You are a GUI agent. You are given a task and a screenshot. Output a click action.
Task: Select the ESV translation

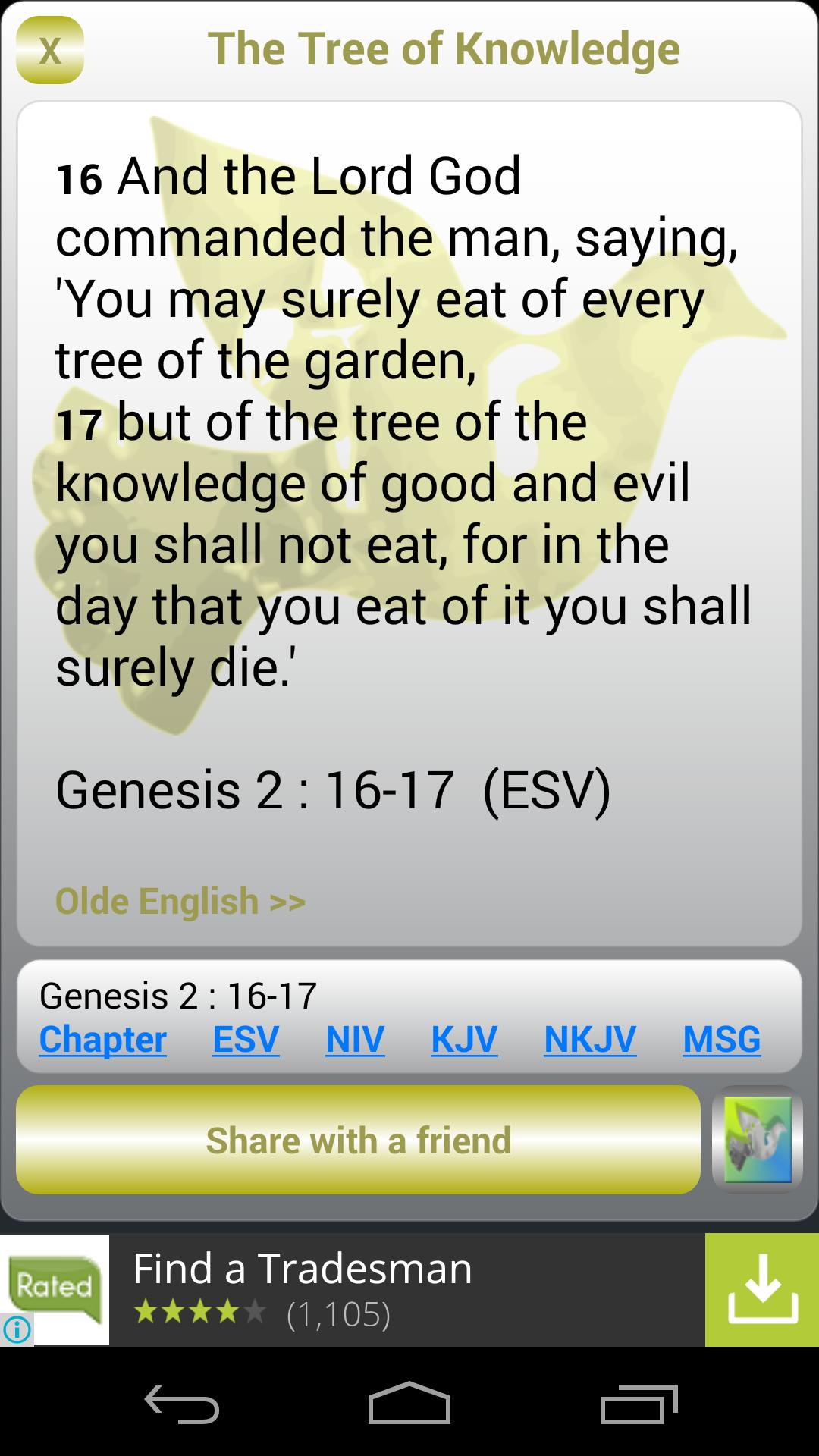[246, 1040]
